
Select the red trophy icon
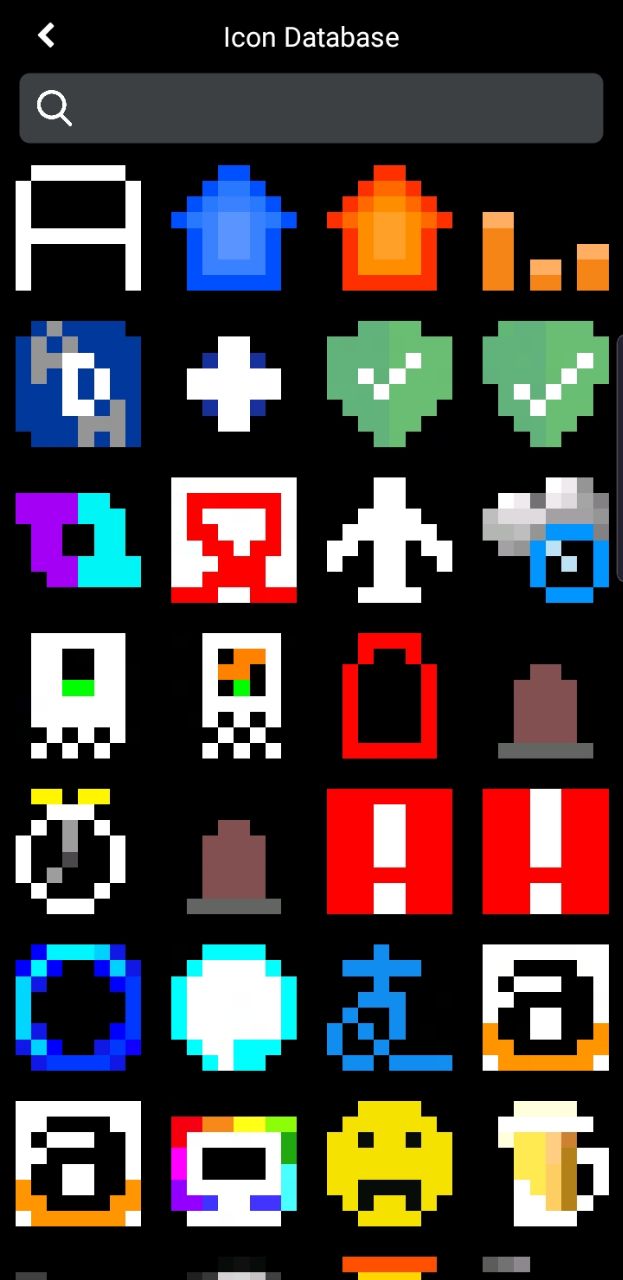[233, 539]
